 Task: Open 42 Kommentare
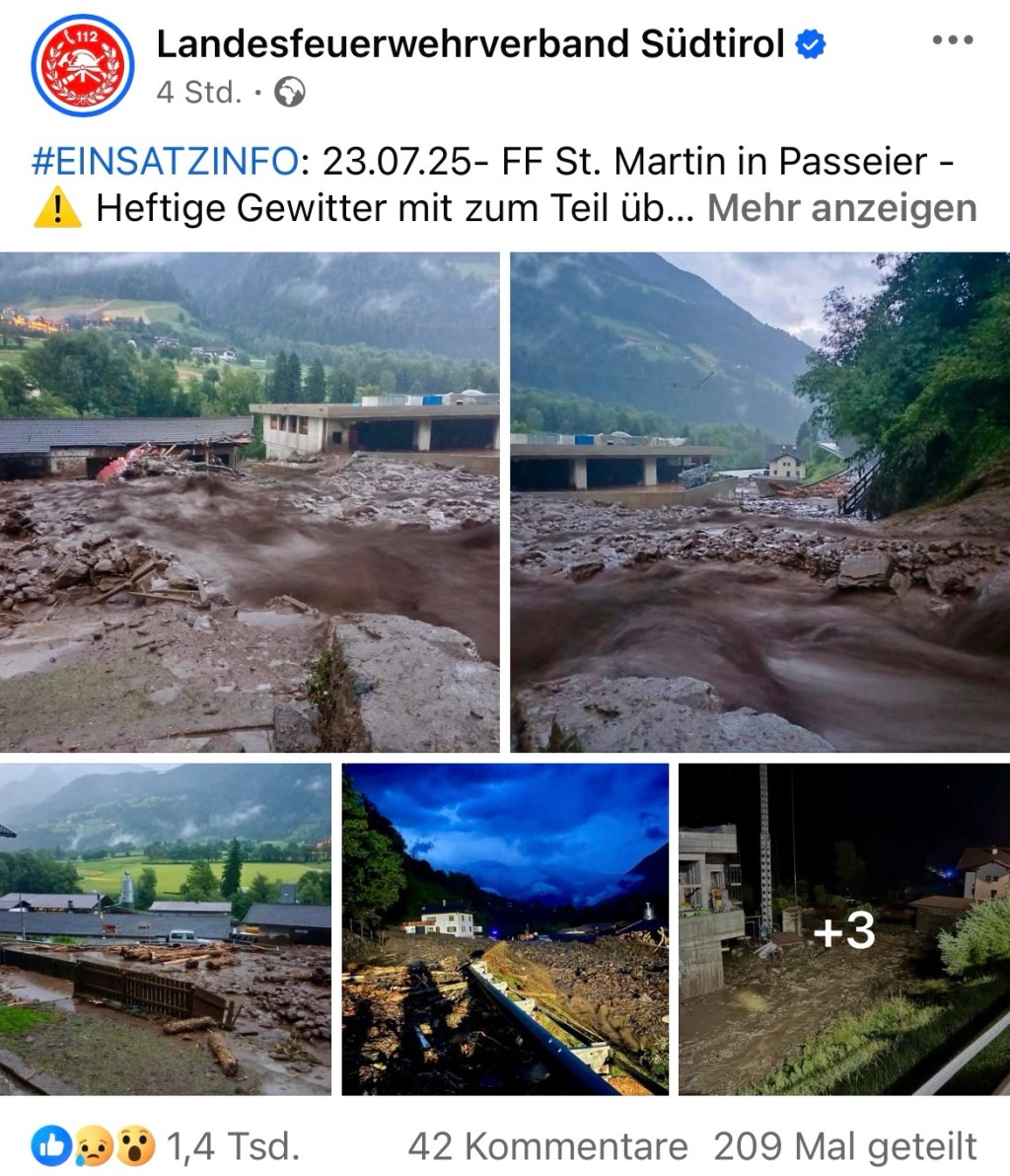(548, 1145)
